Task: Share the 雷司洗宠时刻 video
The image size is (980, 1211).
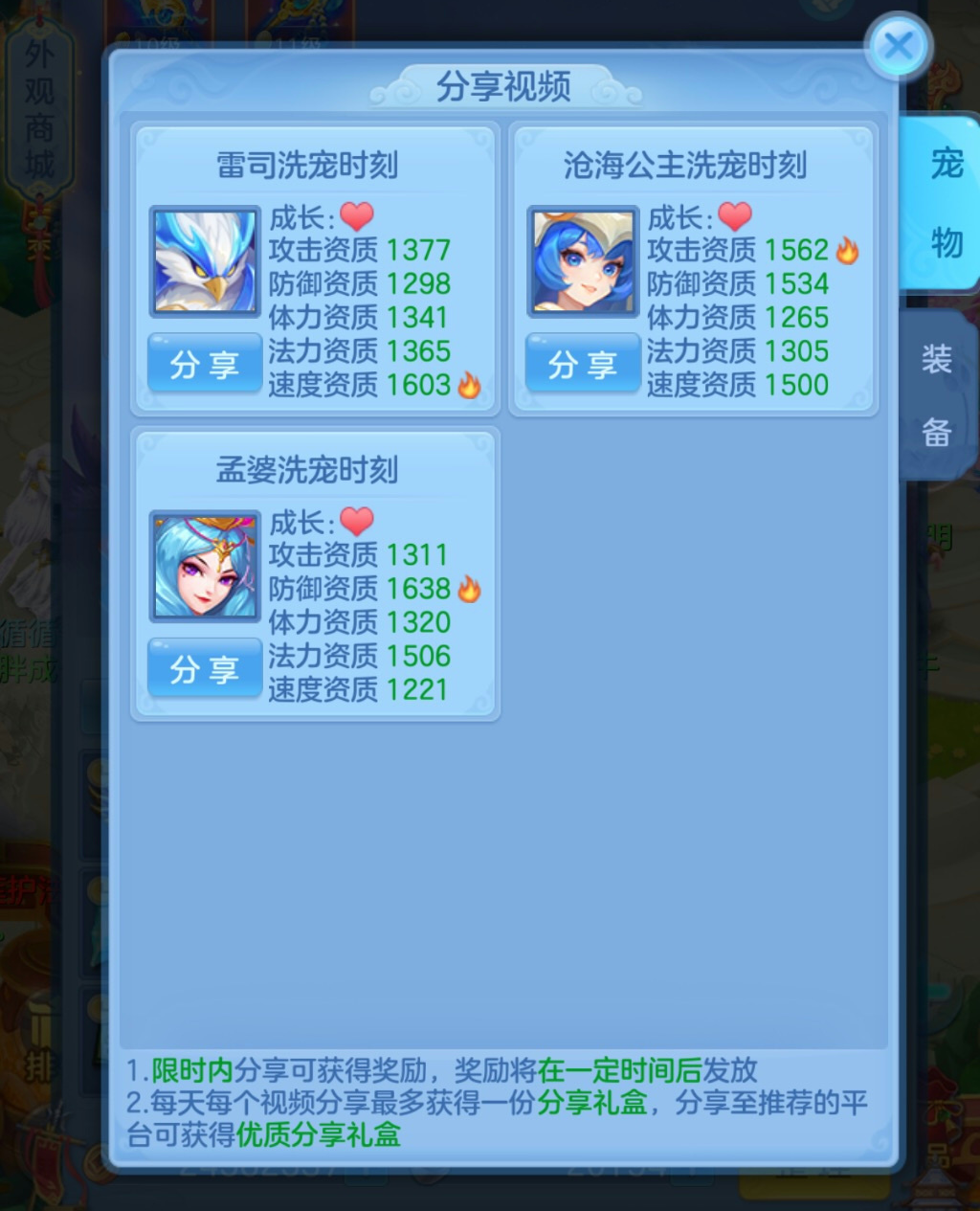Action: click(x=204, y=364)
